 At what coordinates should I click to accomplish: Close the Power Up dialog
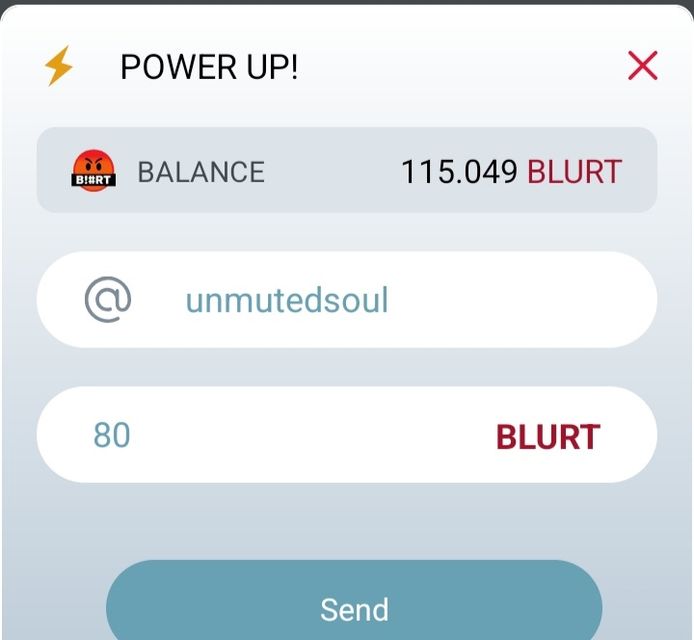click(642, 66)
